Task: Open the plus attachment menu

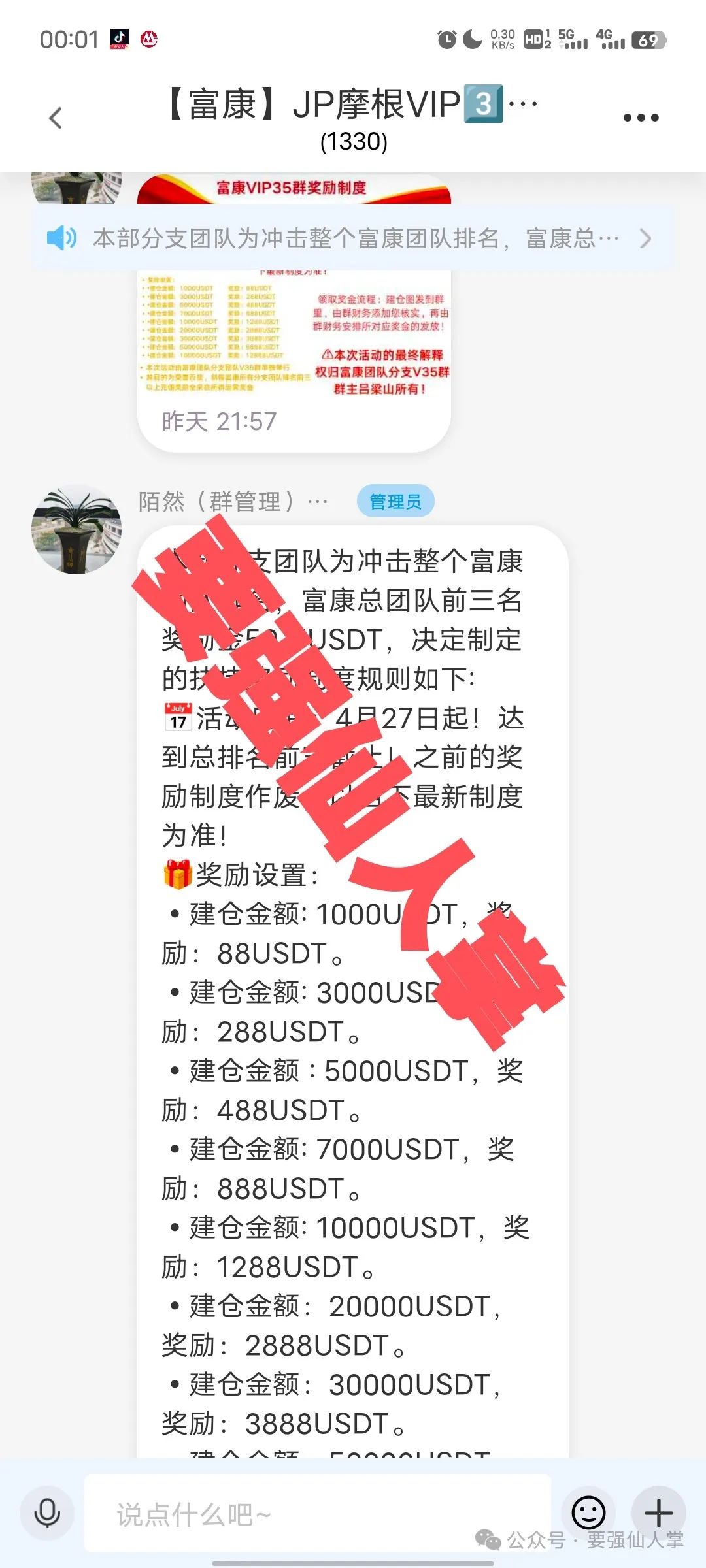Action: tap(658, 1512)
